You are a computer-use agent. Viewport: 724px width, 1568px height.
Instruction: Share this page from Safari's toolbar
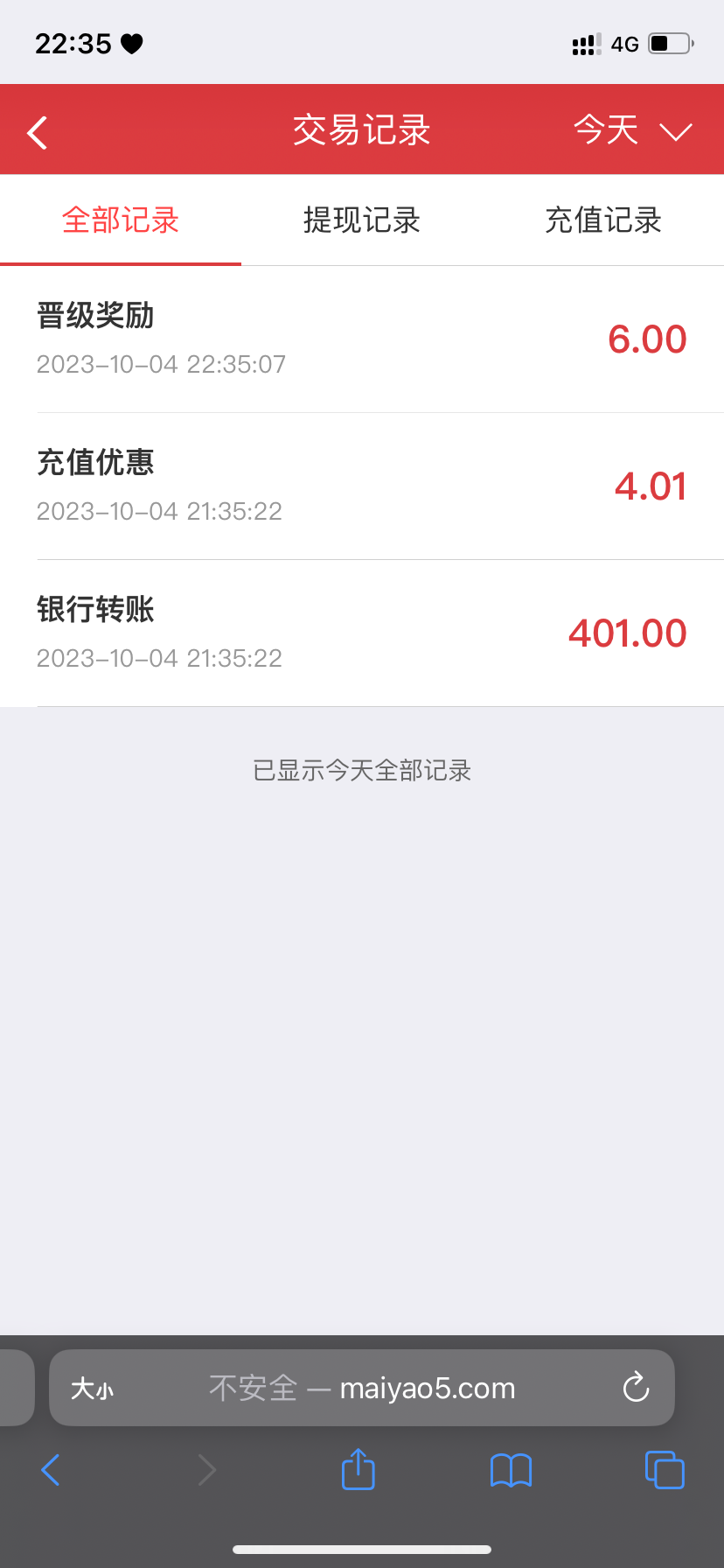tap(358, 1469)
